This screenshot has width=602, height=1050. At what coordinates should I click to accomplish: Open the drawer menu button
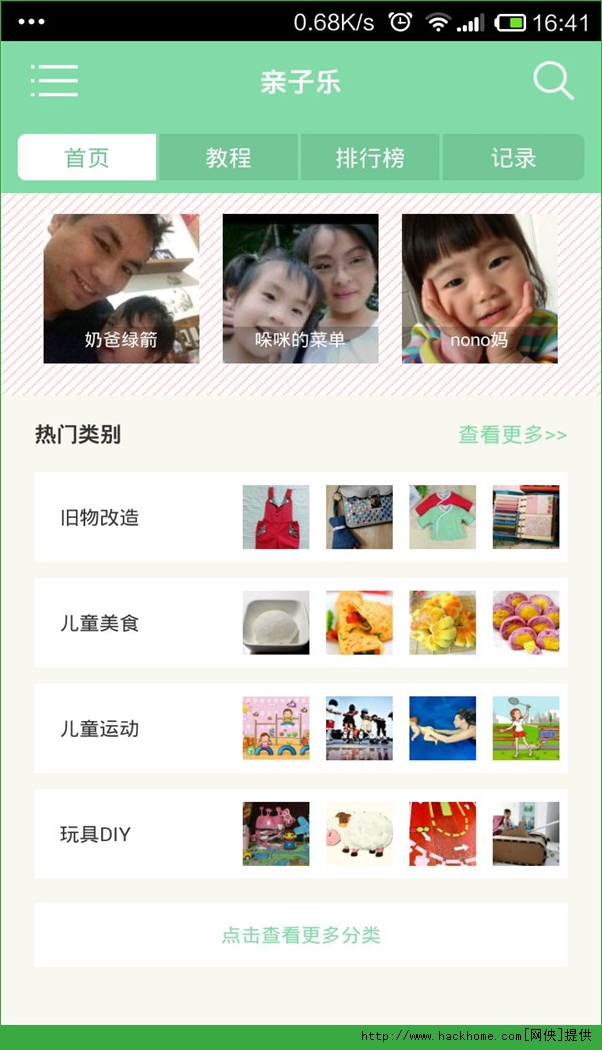click(x=54, y=81)
